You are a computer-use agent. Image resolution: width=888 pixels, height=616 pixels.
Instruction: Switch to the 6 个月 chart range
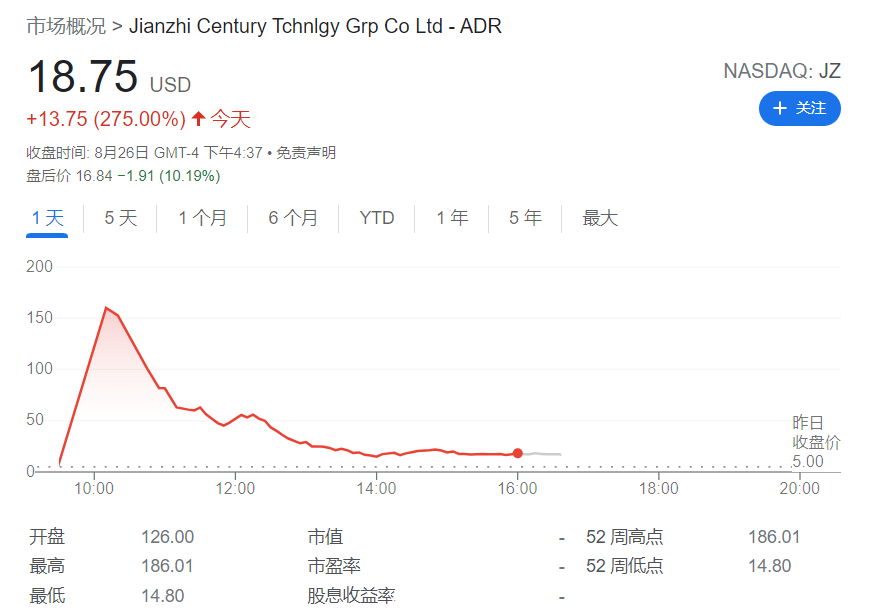point(293,218)
